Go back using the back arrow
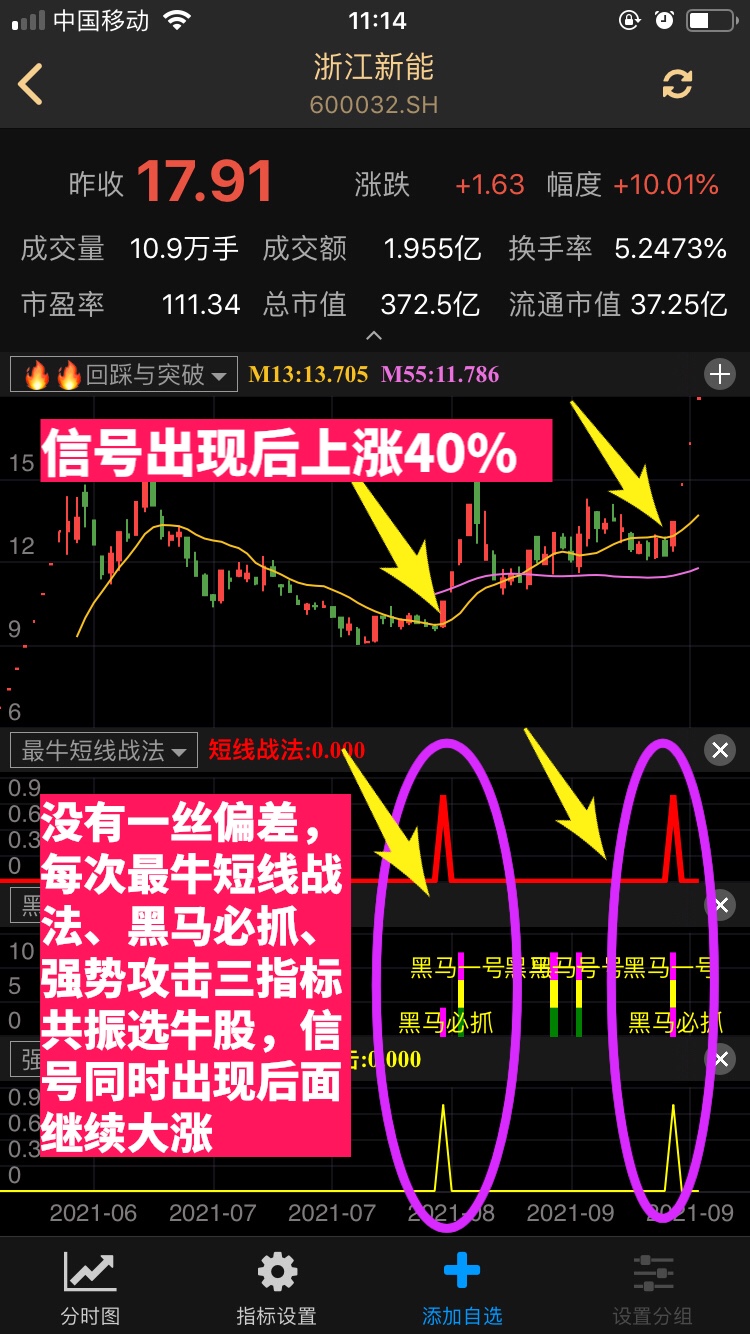The height and width of the screenshot is (1334, 750). (31, 85)
